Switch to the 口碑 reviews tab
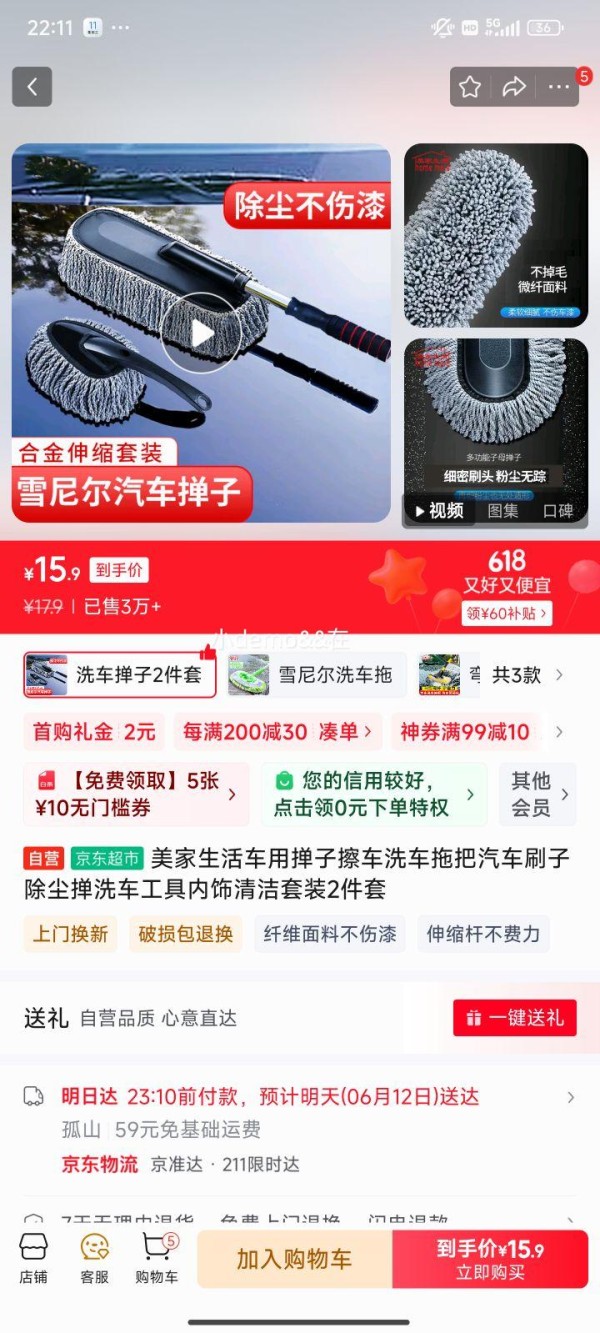This screenshot has height=1333, width=600. [x=557, y=510]
